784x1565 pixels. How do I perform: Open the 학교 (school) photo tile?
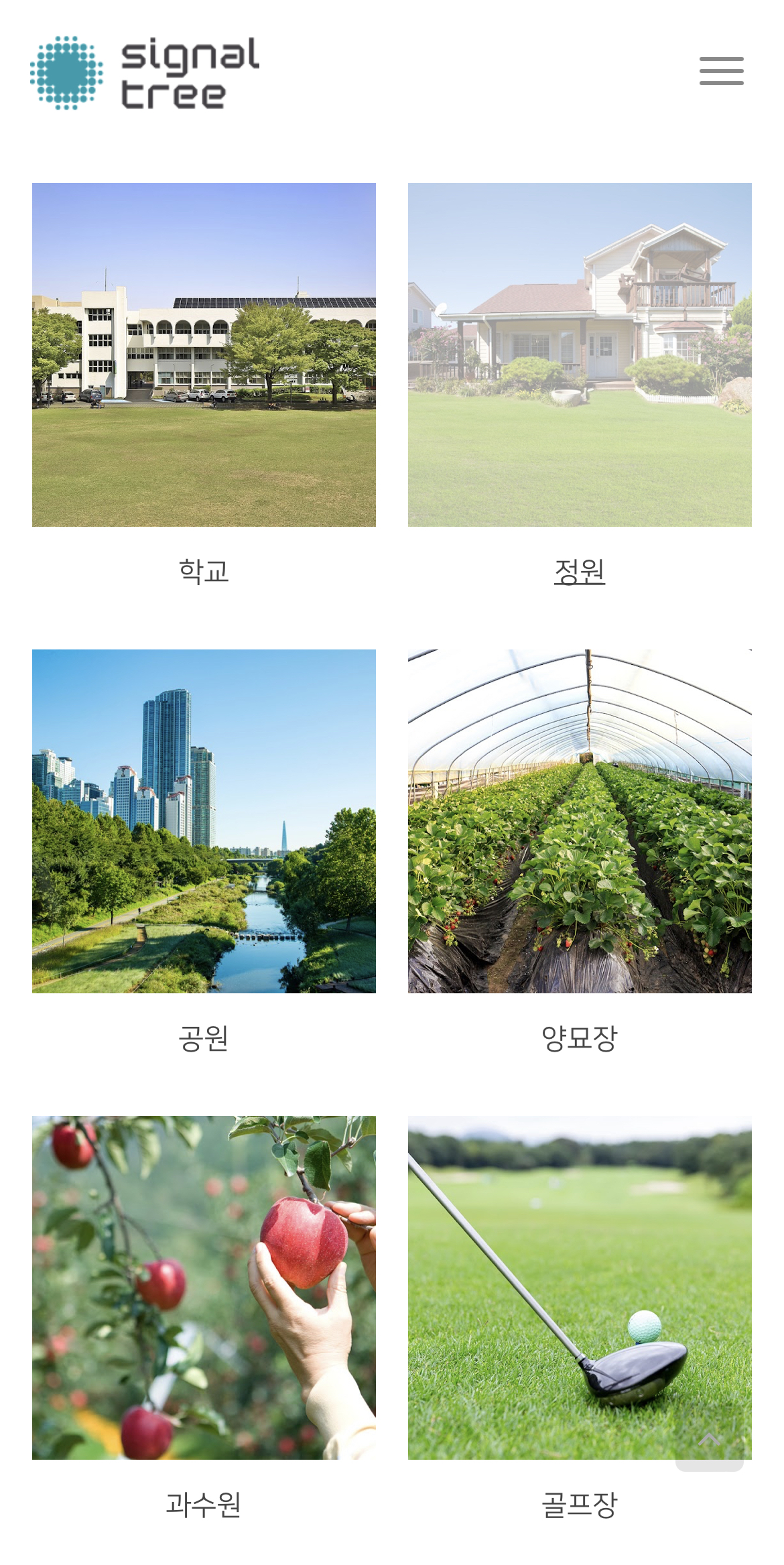[x=204, y=355]
